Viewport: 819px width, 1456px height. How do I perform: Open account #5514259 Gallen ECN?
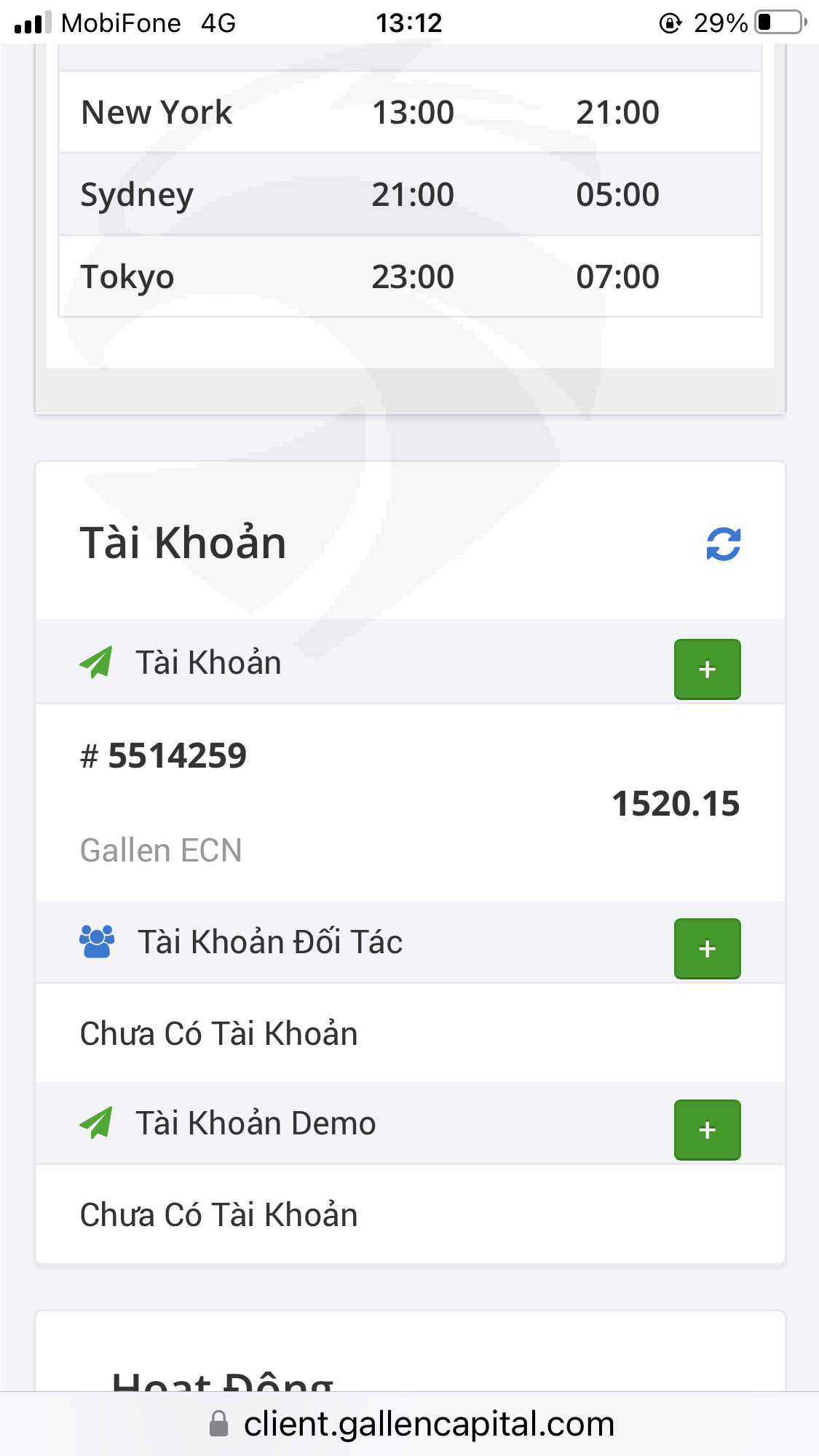(x=410, y=803)
